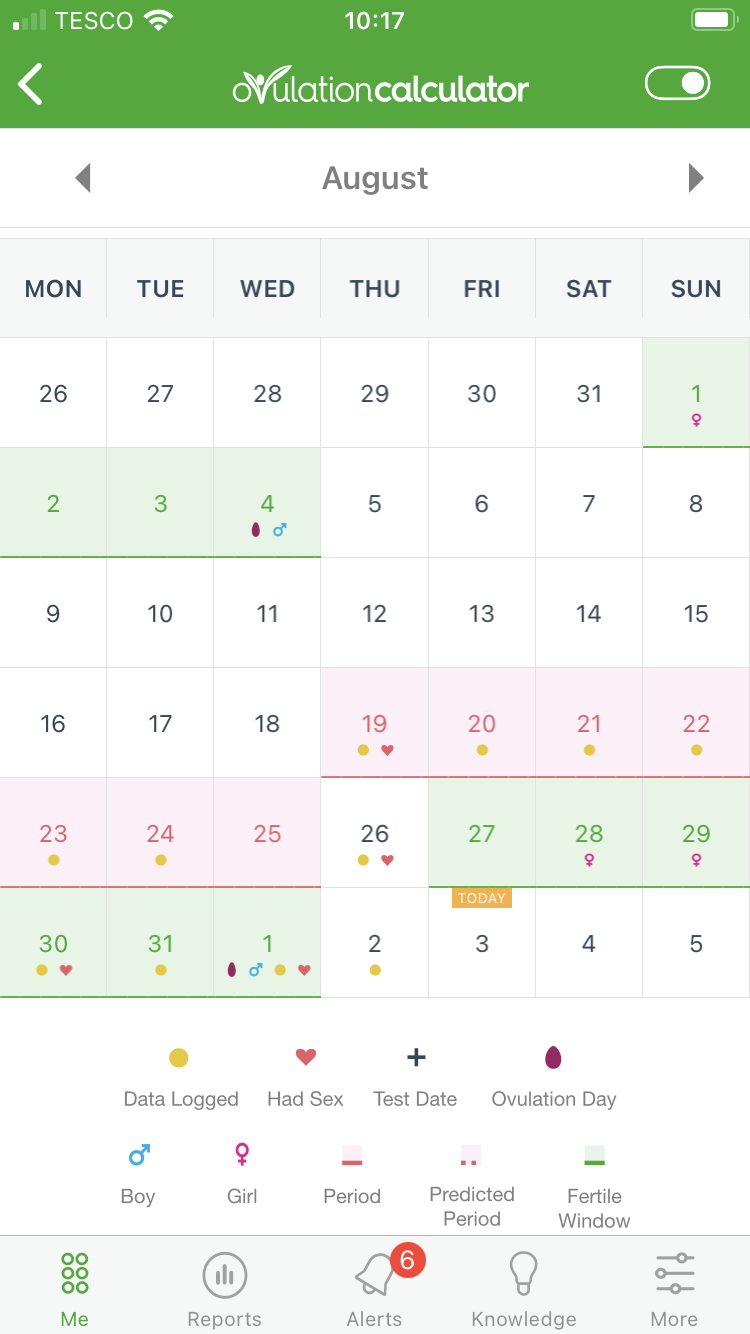Viewport: 750px width, 1334px height.
Task: Select August 23 period day
Action: [x=53, y=833]
